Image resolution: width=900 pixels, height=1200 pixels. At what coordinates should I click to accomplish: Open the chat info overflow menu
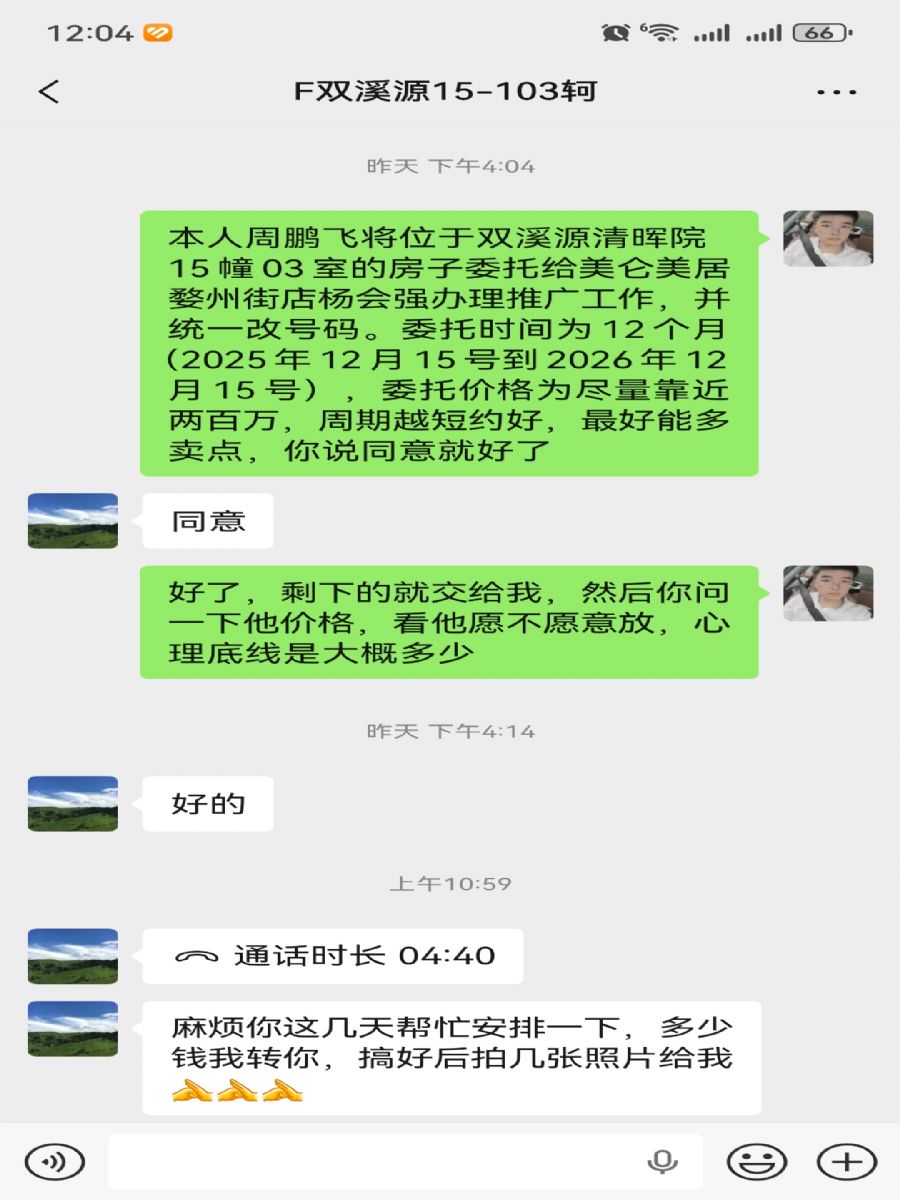click(836, 92)
